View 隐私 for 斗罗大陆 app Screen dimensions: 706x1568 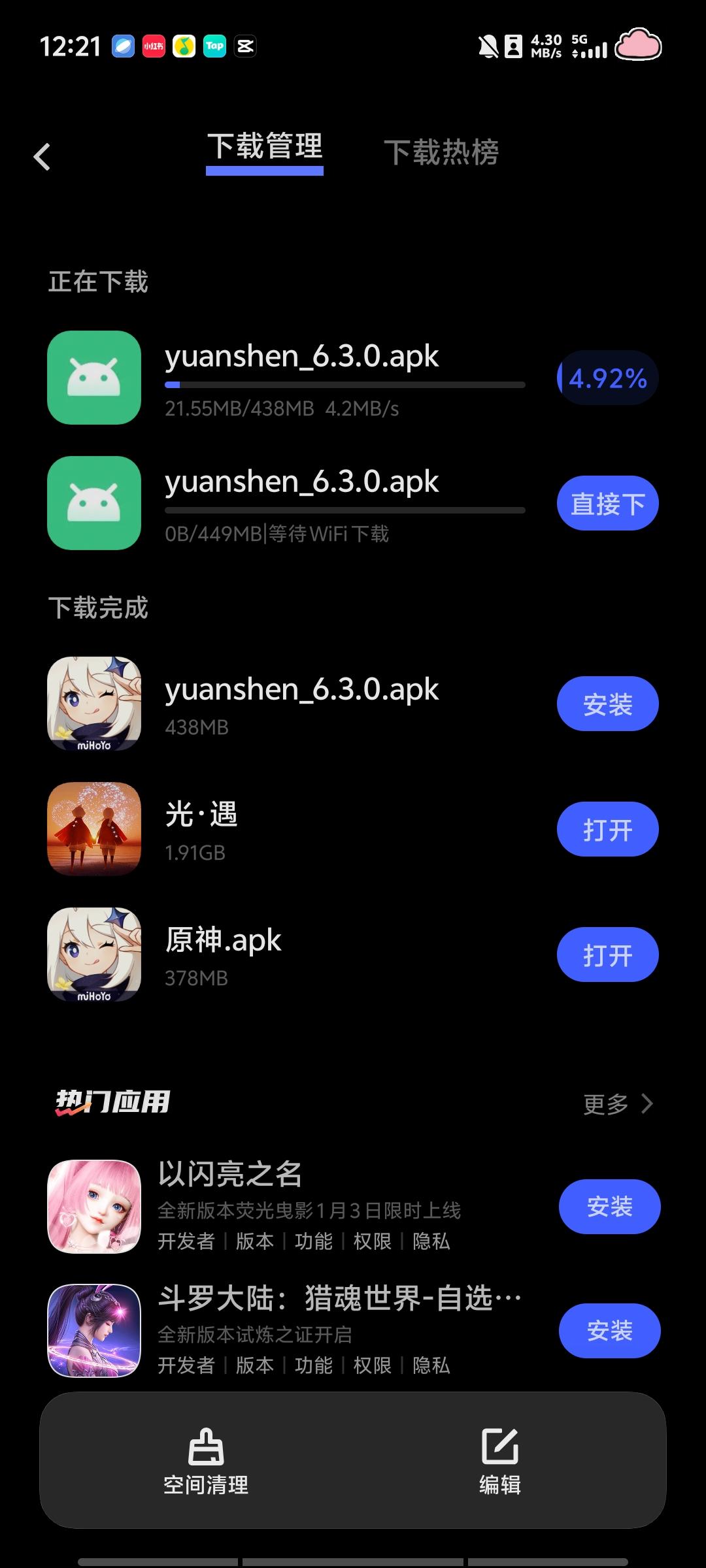431,1365
